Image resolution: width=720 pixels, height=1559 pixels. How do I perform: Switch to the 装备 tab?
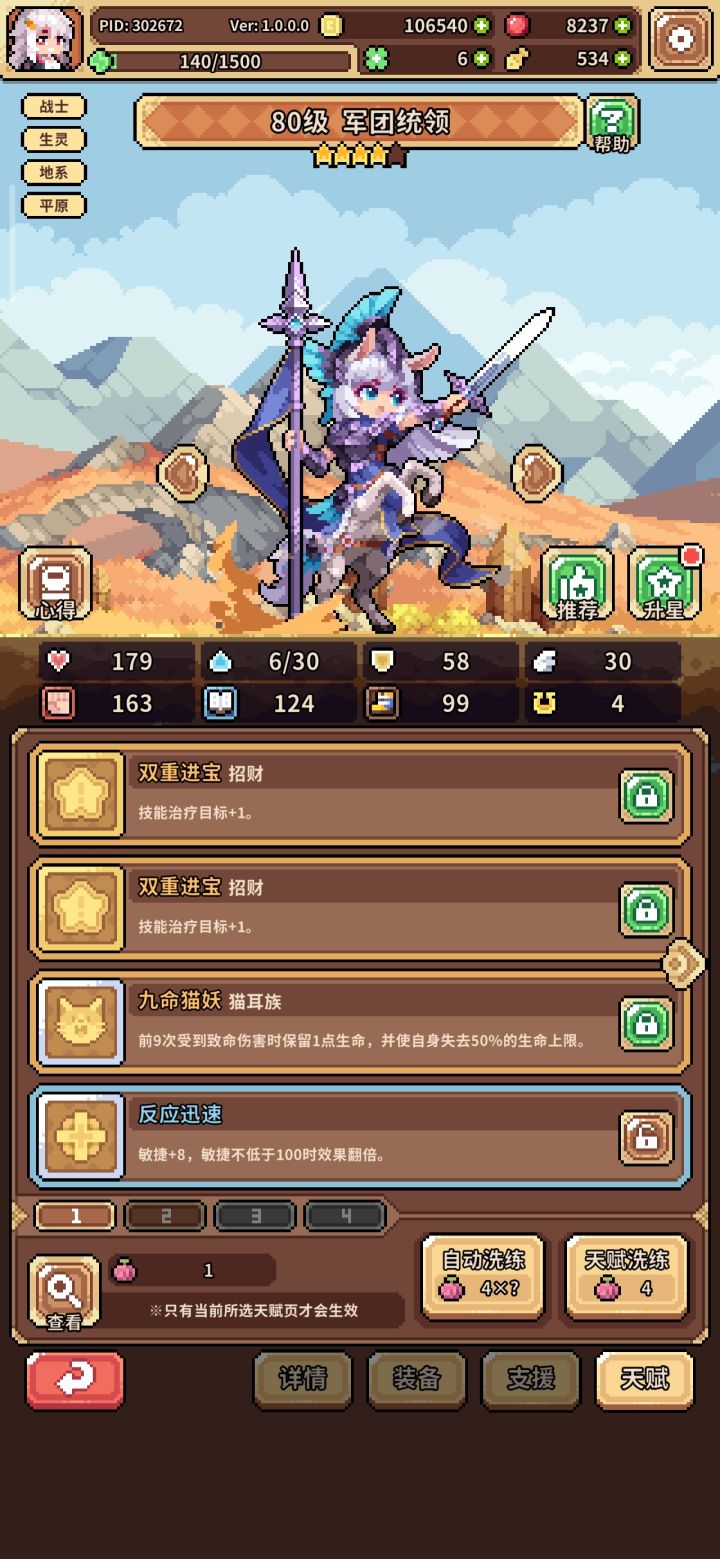pyautogui.click(x=417, y=1381)
